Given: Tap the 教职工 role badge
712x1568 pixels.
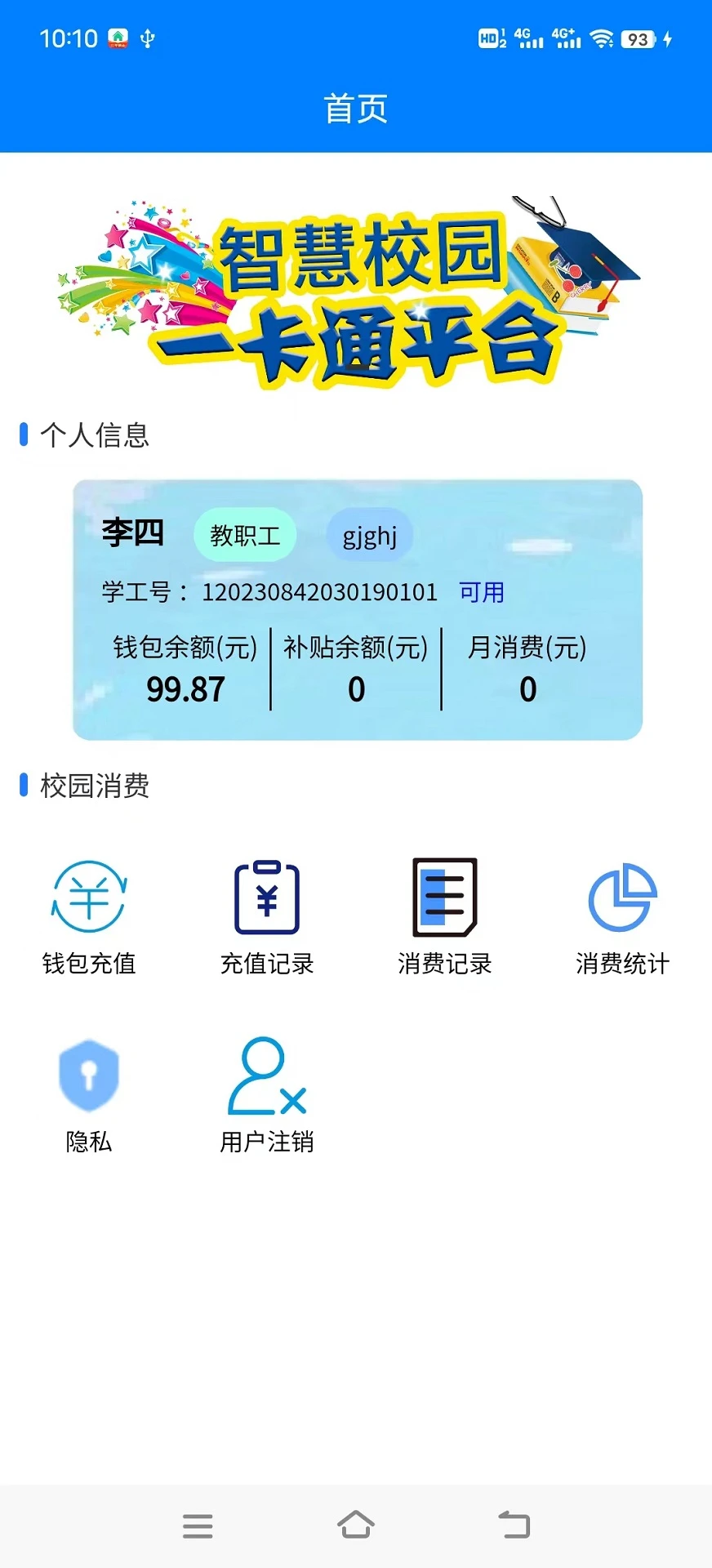Looking at the screenshot, I should tap(244, 534).
